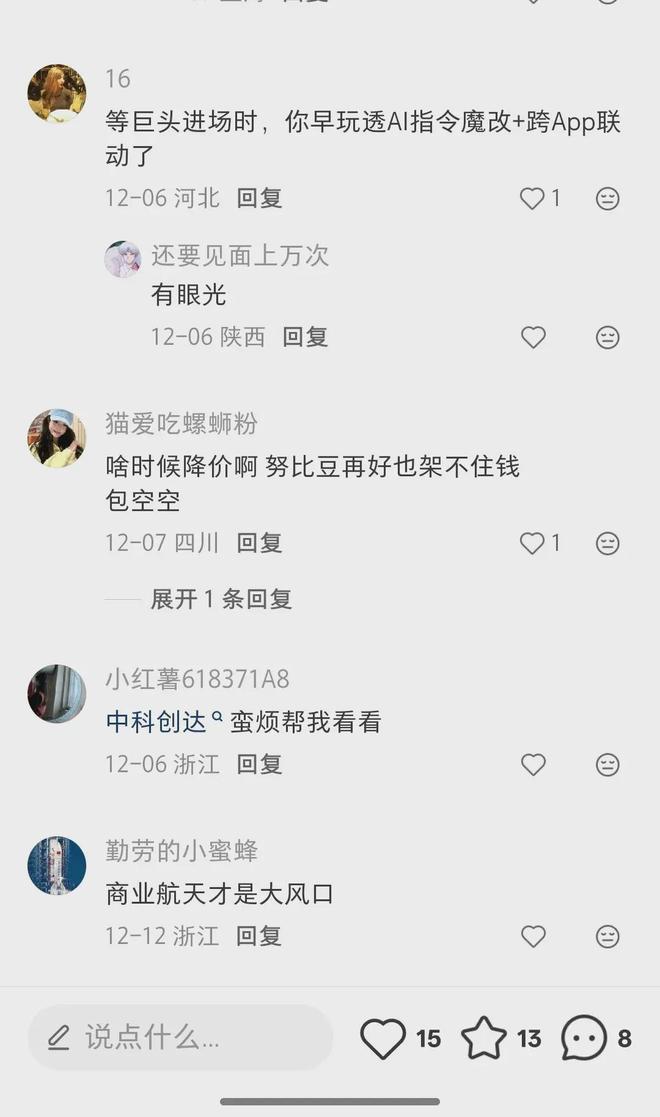Open emoji reaction on 16's comment
Viewport: 660px width, 1117px height.
pyautogui.click(x=607, y=199)
